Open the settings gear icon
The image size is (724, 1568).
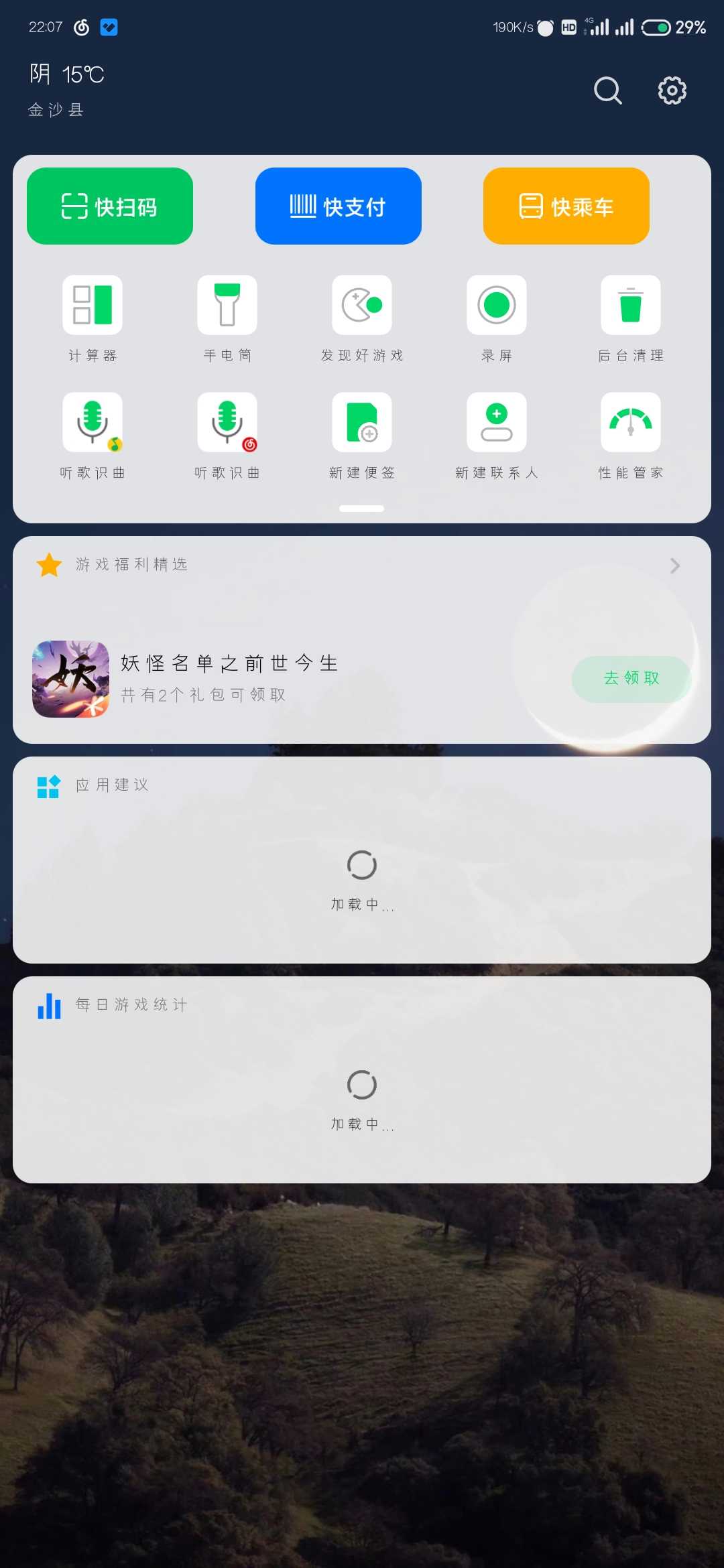pos(672,90)
